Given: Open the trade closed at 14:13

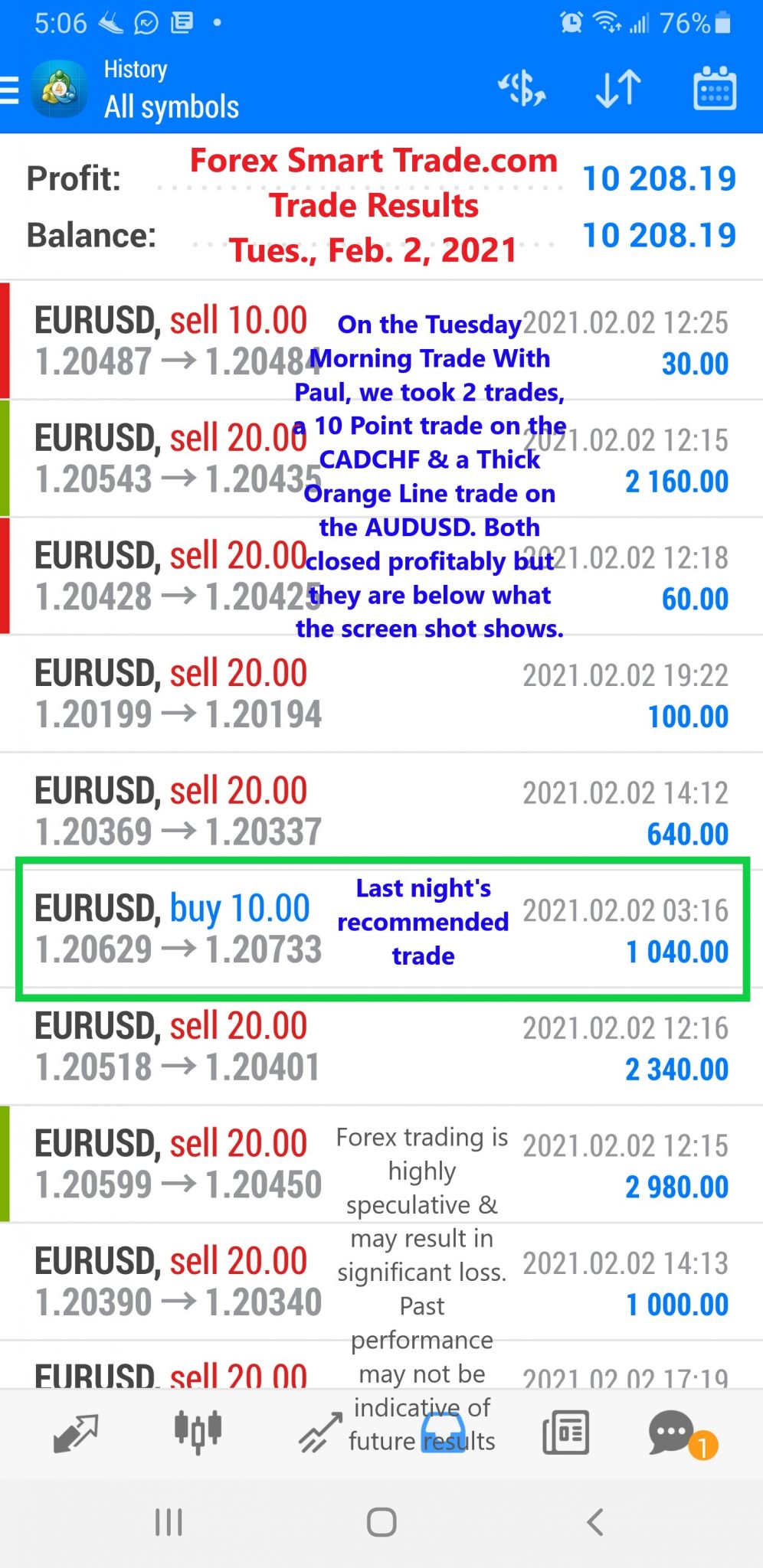Looking at the screenshot, I should pos(381,1282).
